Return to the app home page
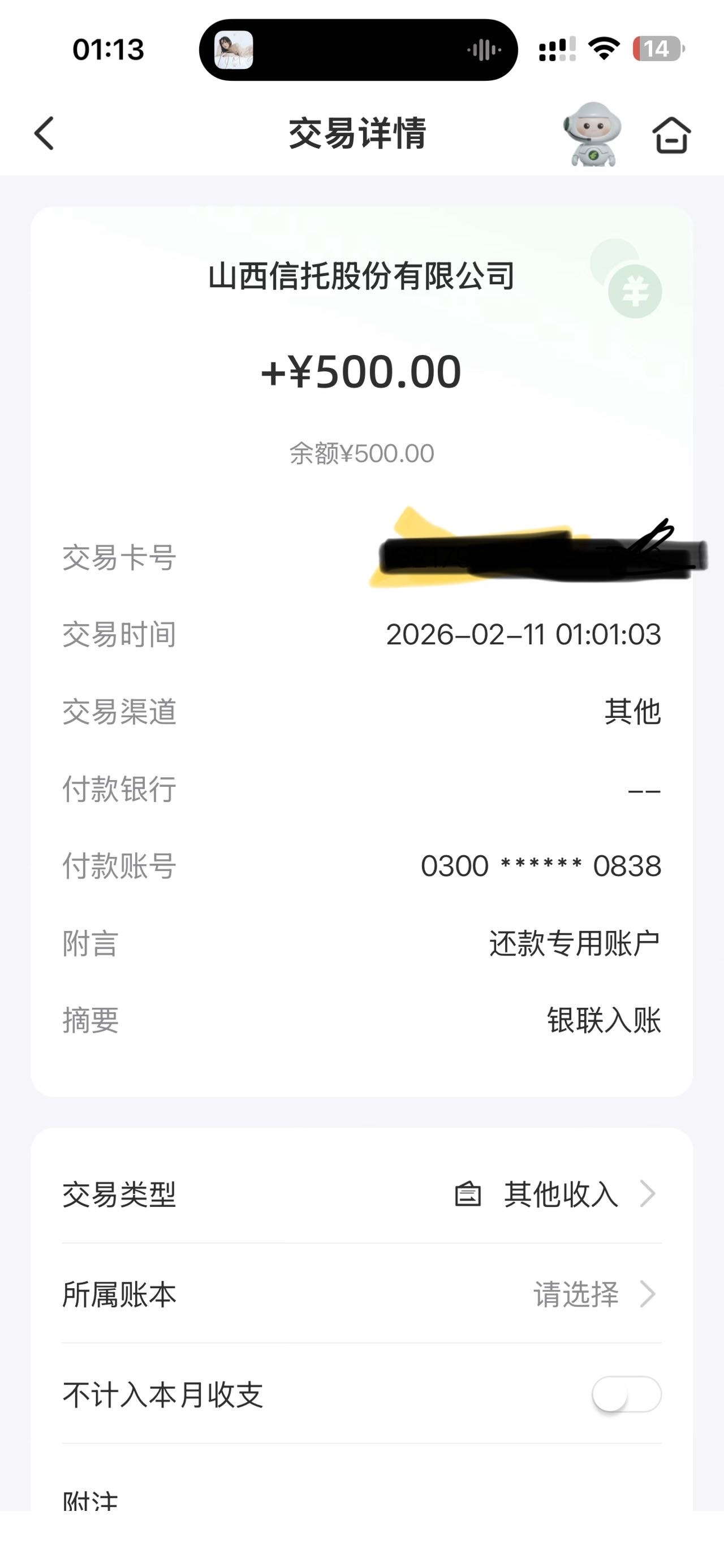This screenshot has height=1568, width=724. point(671,135)
